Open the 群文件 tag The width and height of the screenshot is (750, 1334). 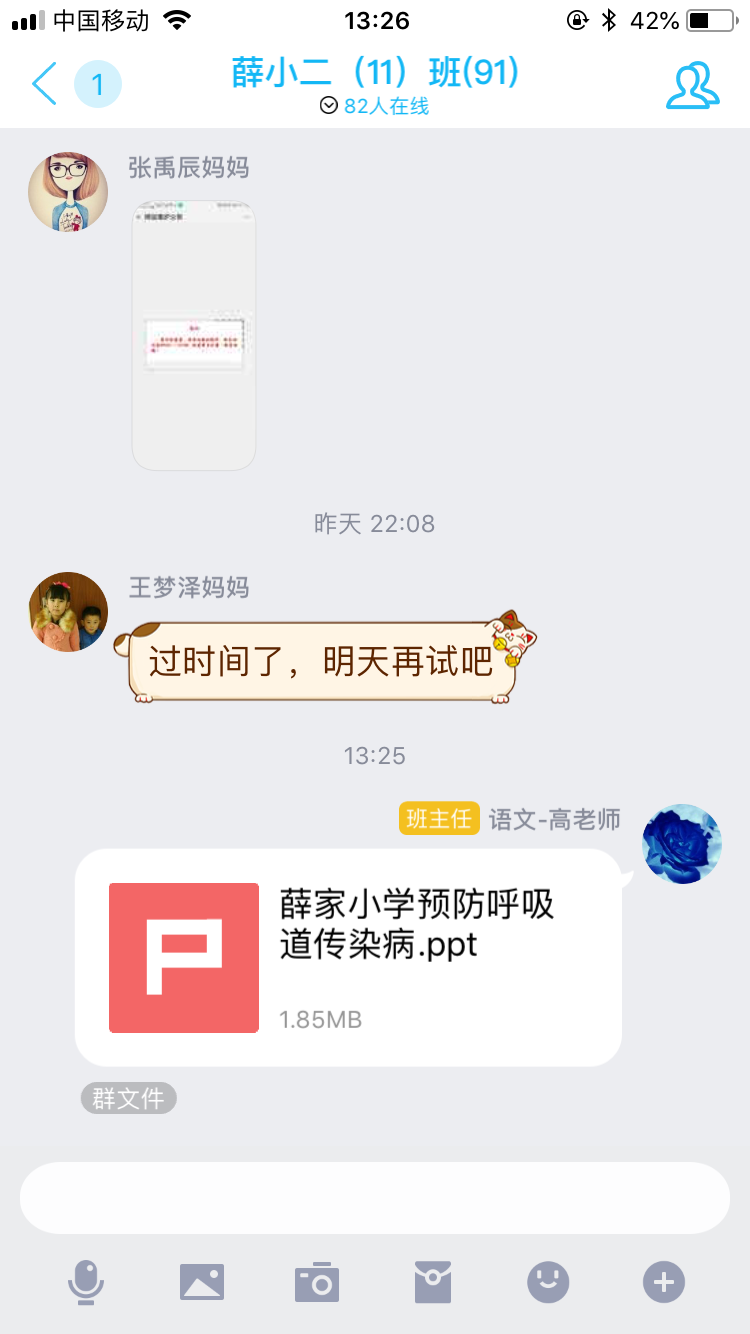pyautogui.click(x=128, y=1098)
